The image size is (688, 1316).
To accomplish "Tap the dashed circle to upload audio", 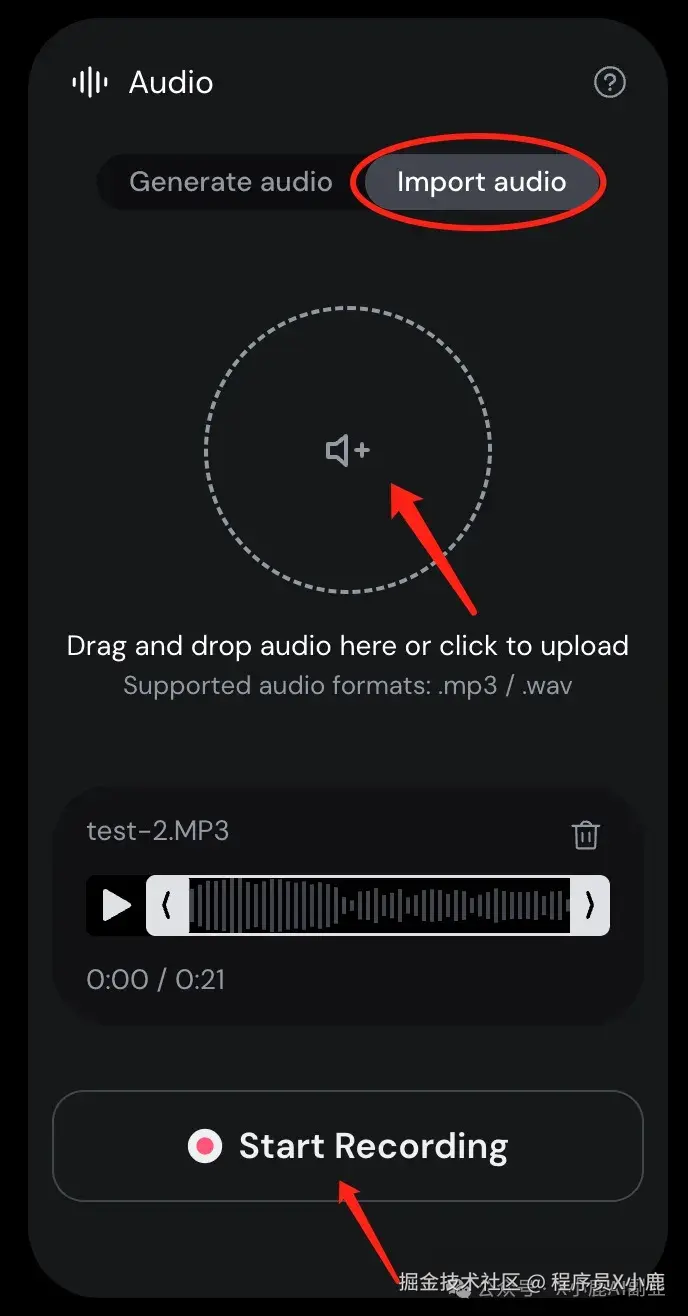I will point(347,450).
